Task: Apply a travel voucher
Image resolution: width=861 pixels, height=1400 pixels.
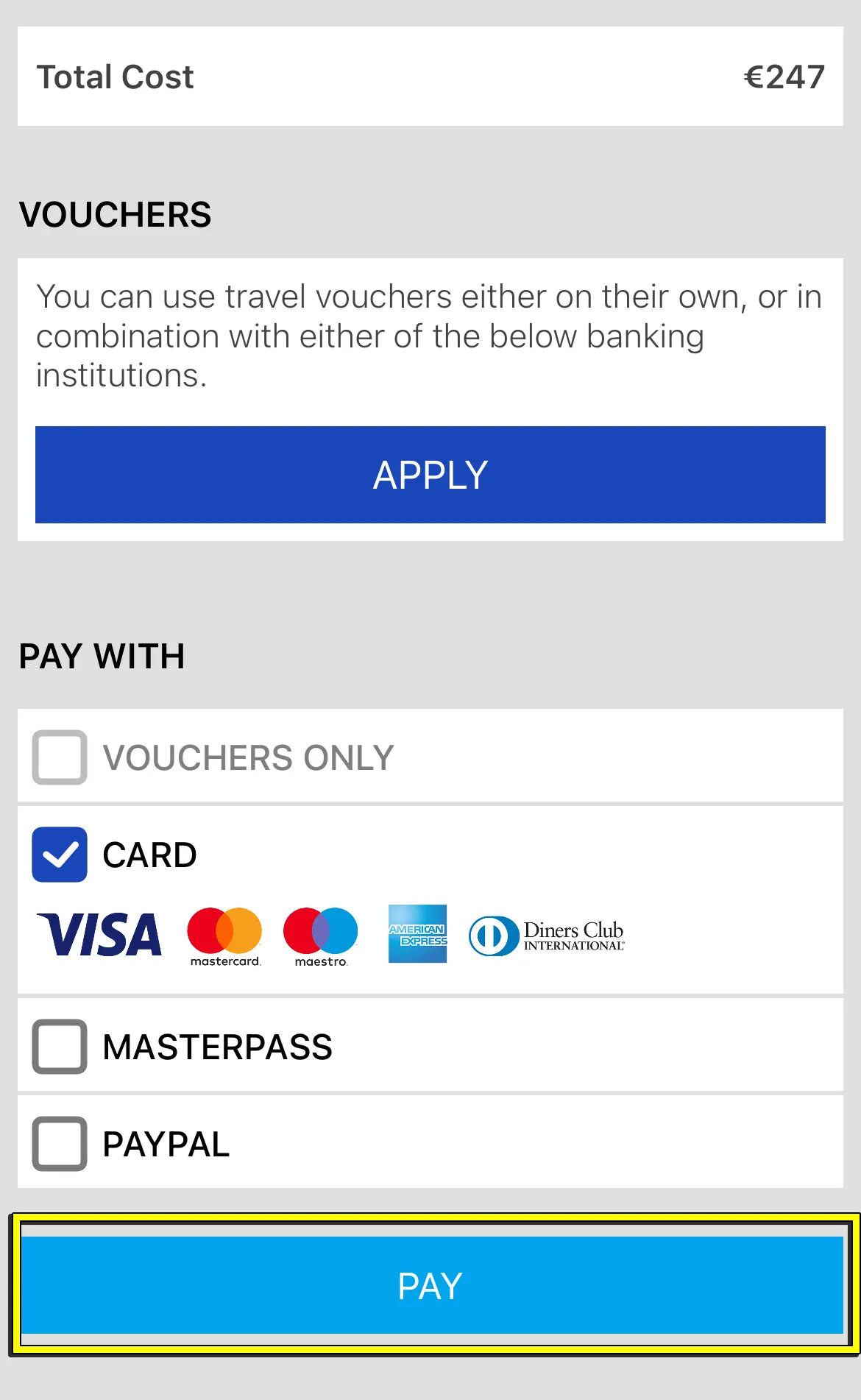Action: (431, 475)
